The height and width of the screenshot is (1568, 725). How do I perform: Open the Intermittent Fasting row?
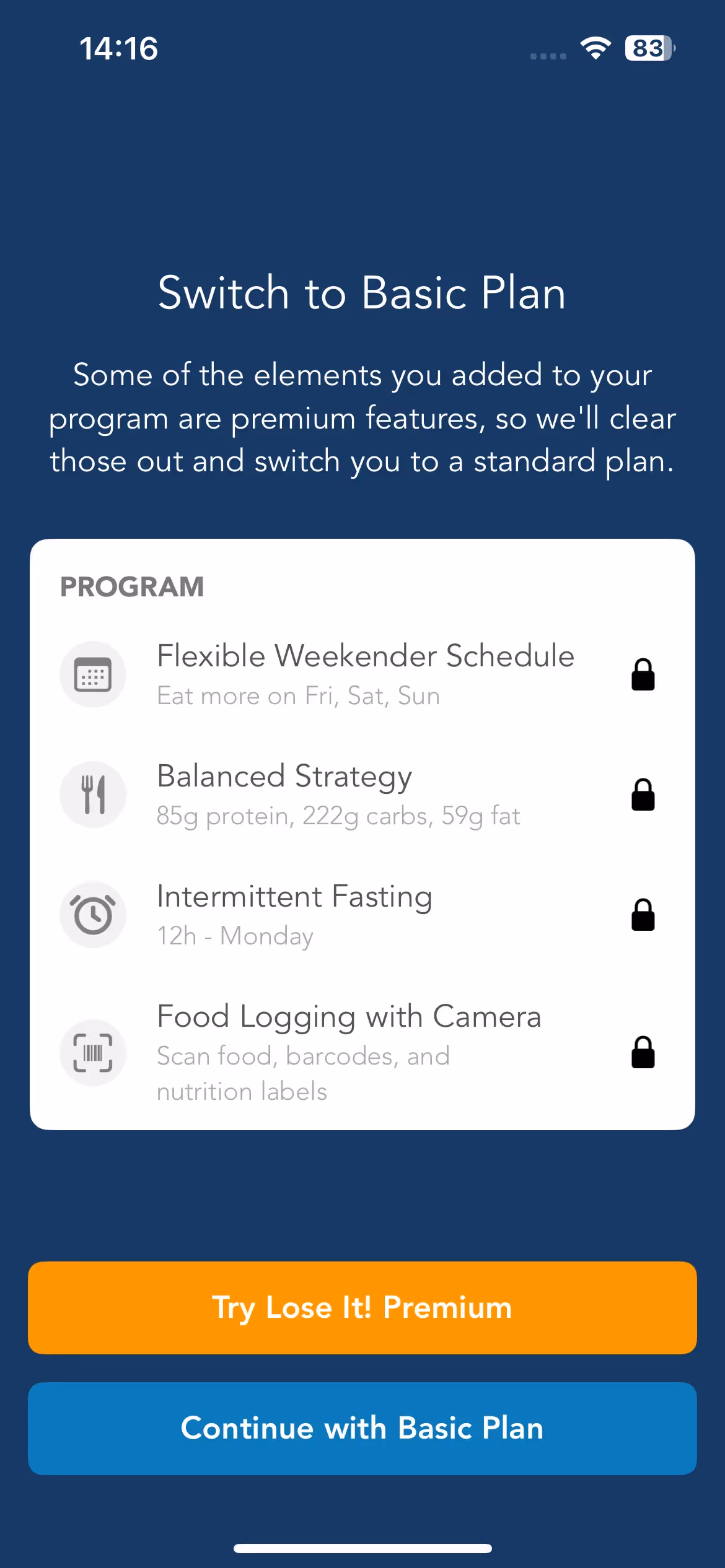[x=362, y=915]
